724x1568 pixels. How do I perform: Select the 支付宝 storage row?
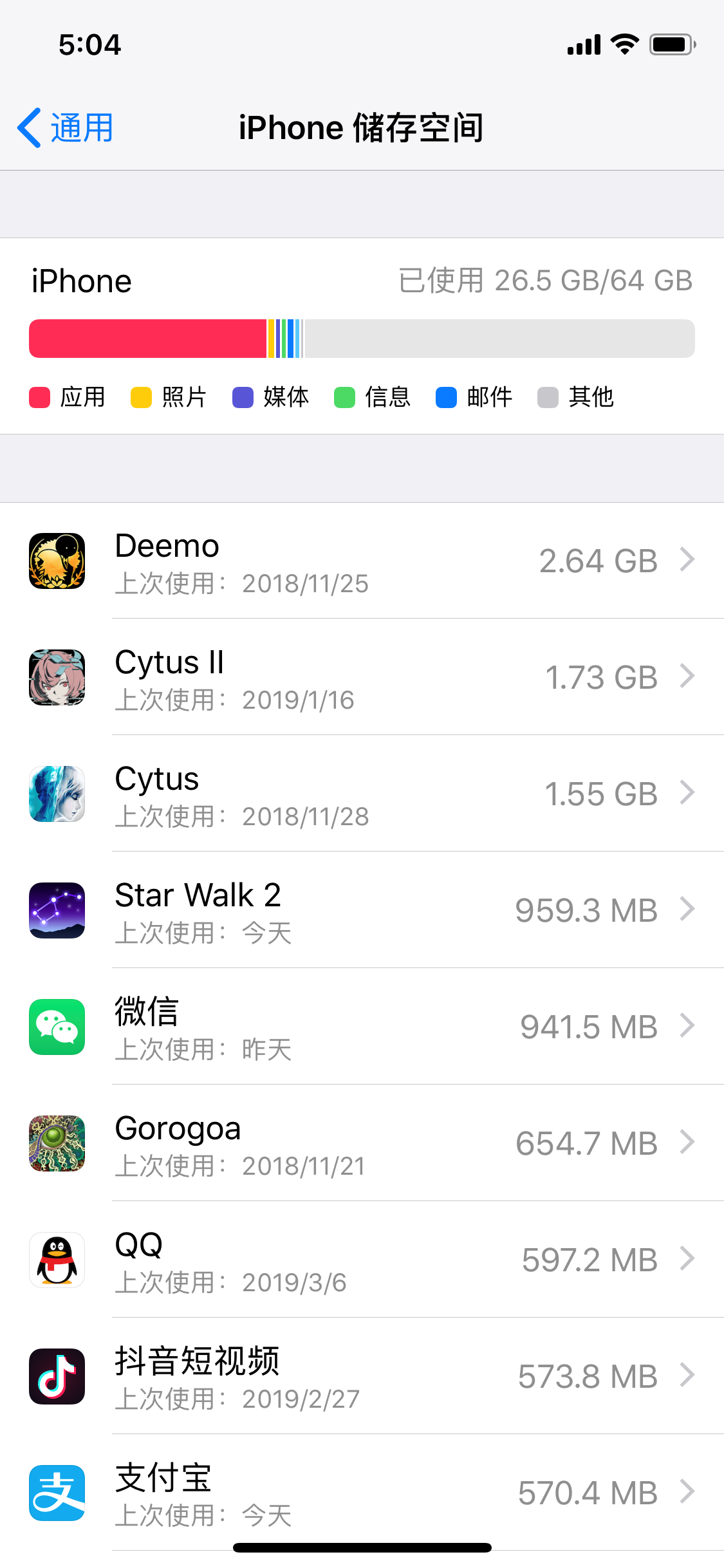coord(362,1492)
